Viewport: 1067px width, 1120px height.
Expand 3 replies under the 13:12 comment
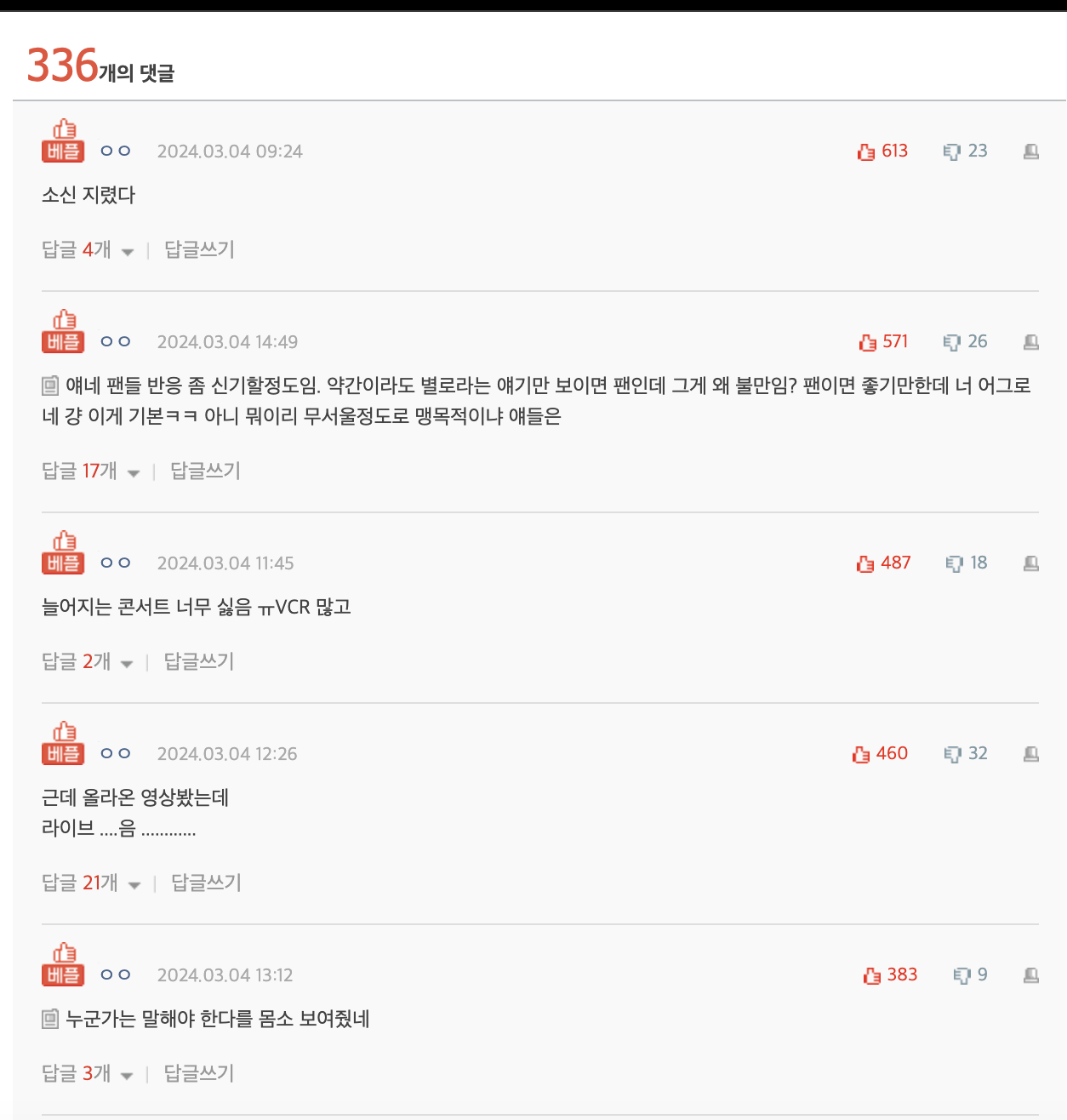[x=88, y=1074]
